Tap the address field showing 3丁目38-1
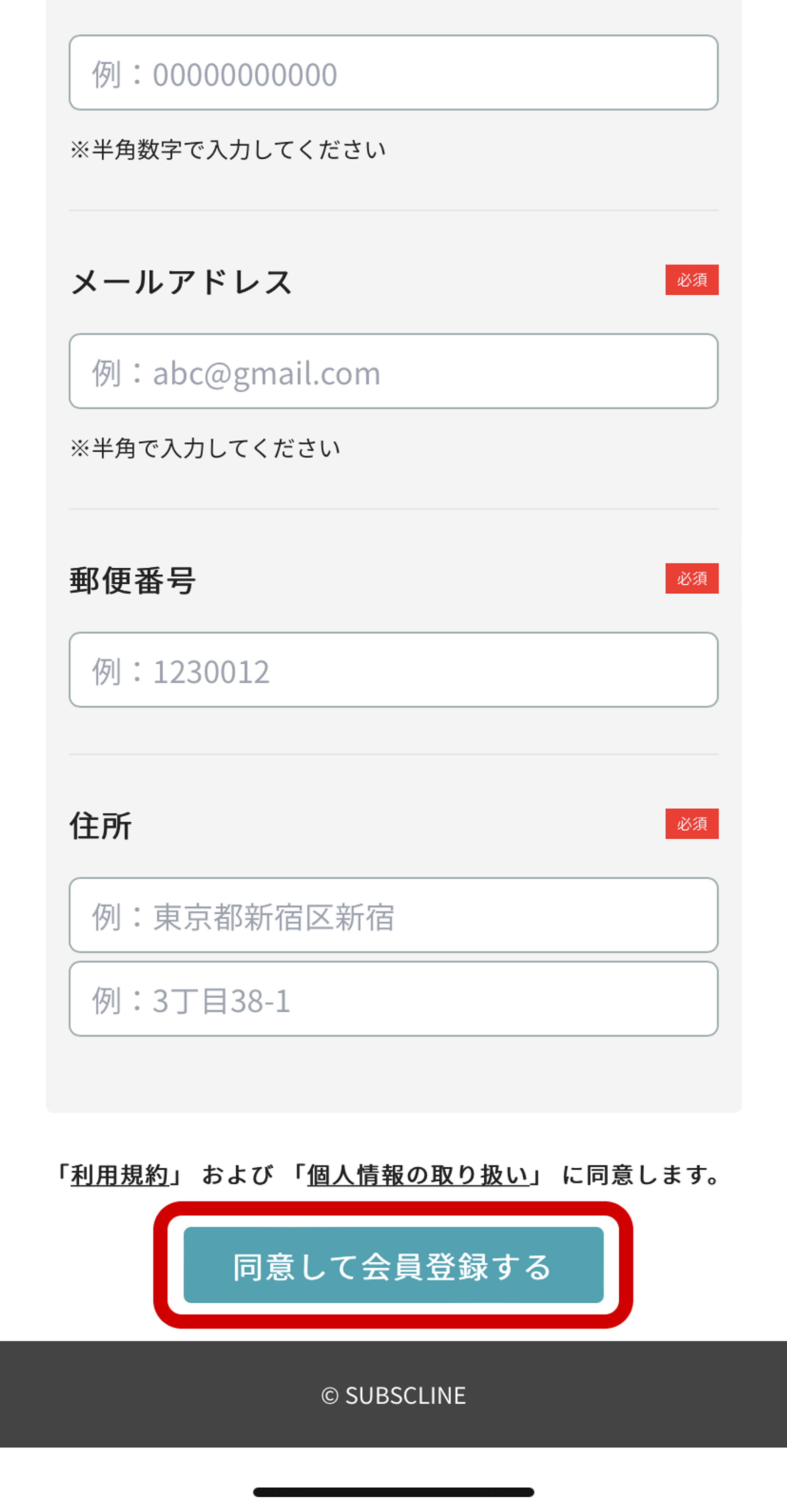This screenshot has width=787, height=1512. (393, 999)
